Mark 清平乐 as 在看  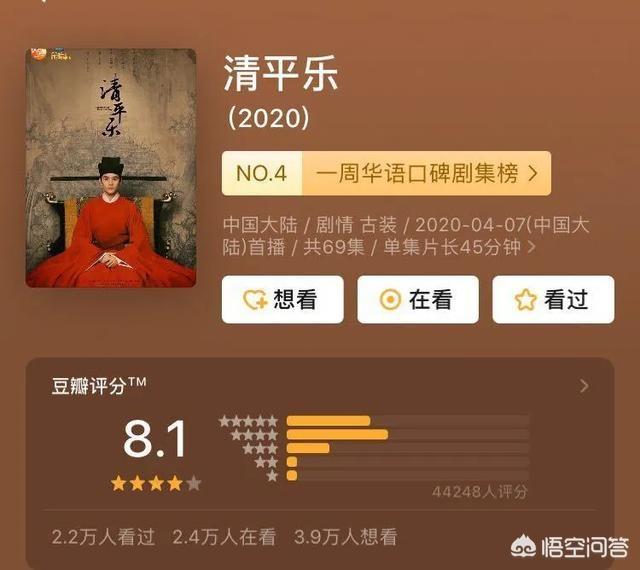(418, 299)
